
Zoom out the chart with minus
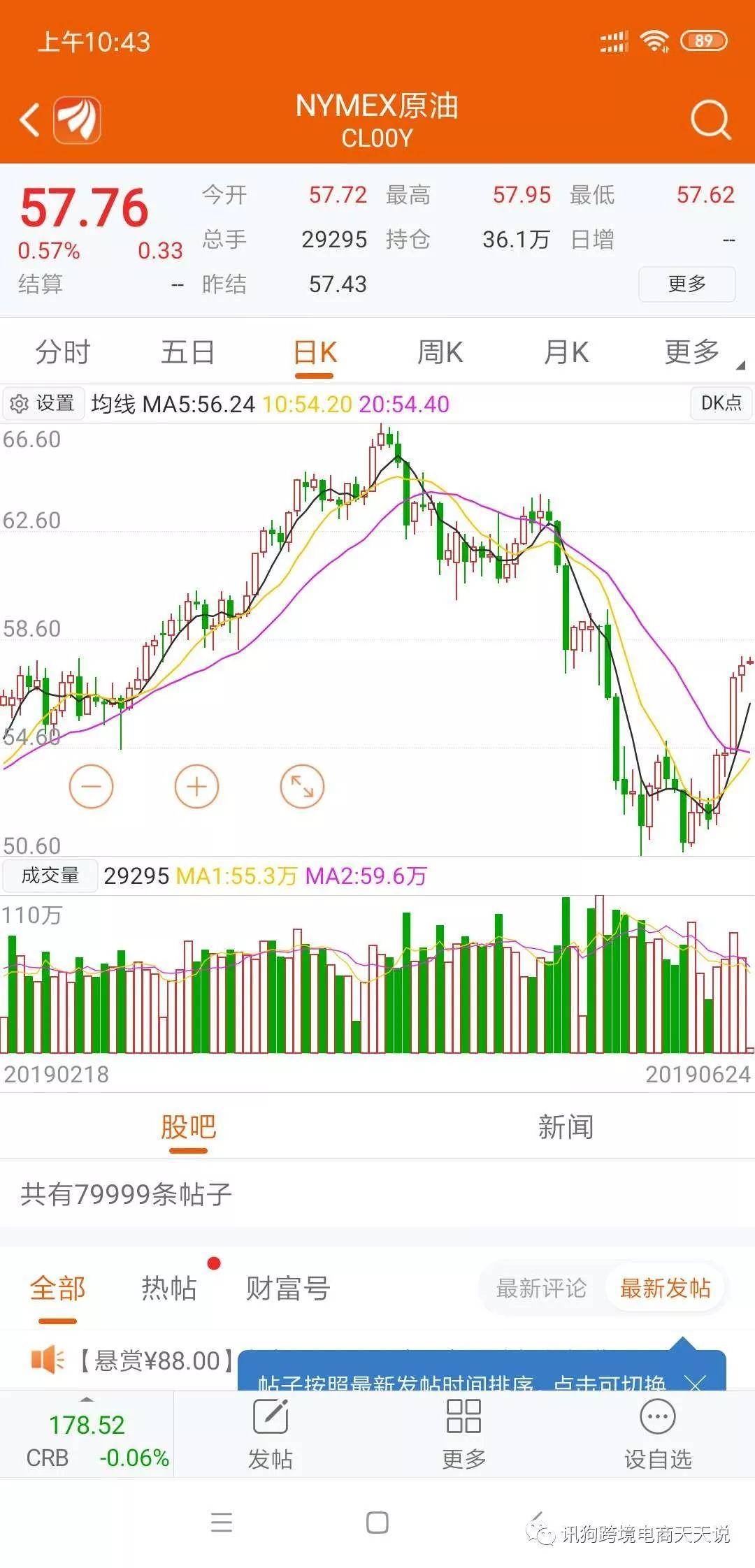click(91, 786)
